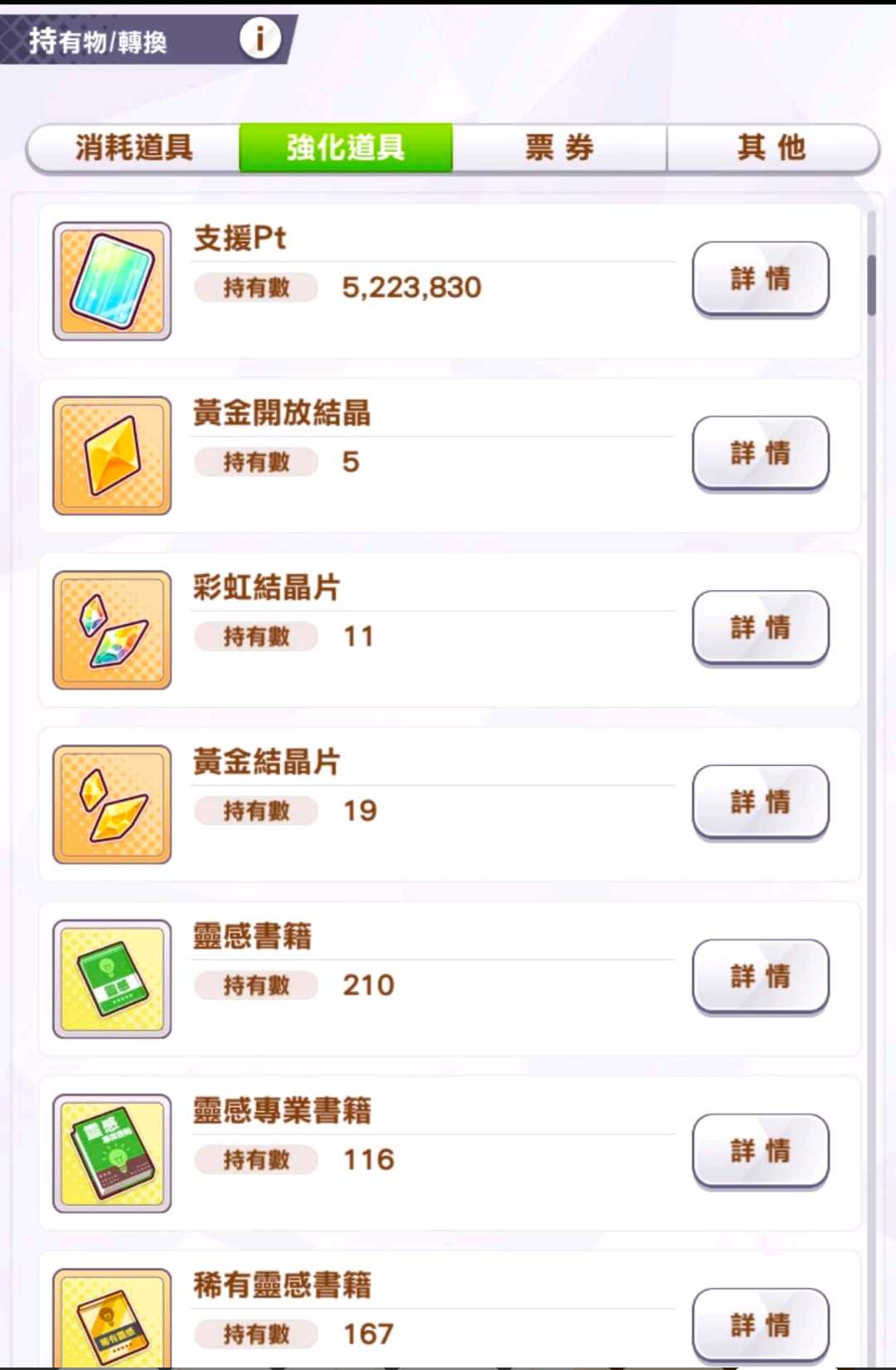The image size is (896, 1370).
Task: Open the info icon beside 持有物/轉換
Action: click(x=260, y=38)
